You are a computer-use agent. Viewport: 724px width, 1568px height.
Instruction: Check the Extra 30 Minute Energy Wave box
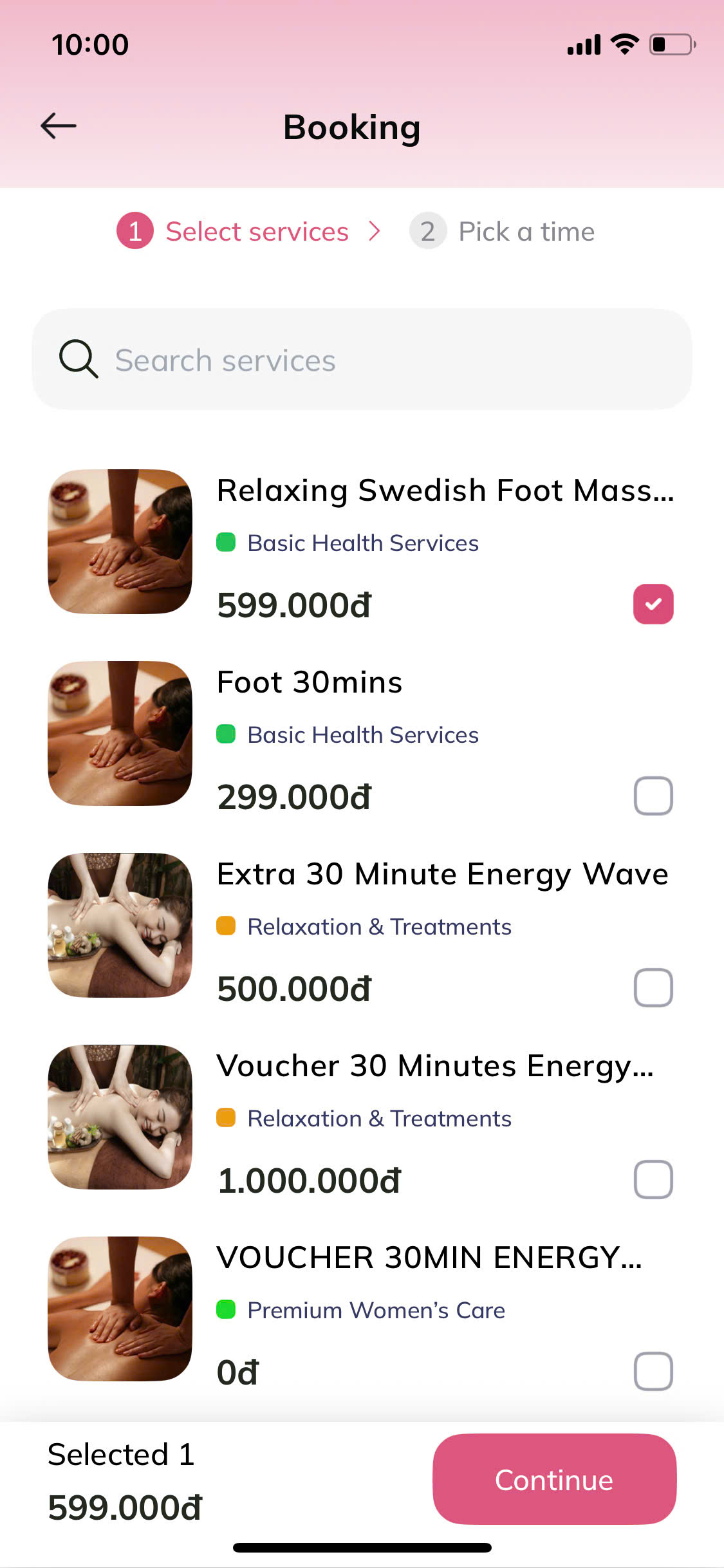tap(653, 987)
